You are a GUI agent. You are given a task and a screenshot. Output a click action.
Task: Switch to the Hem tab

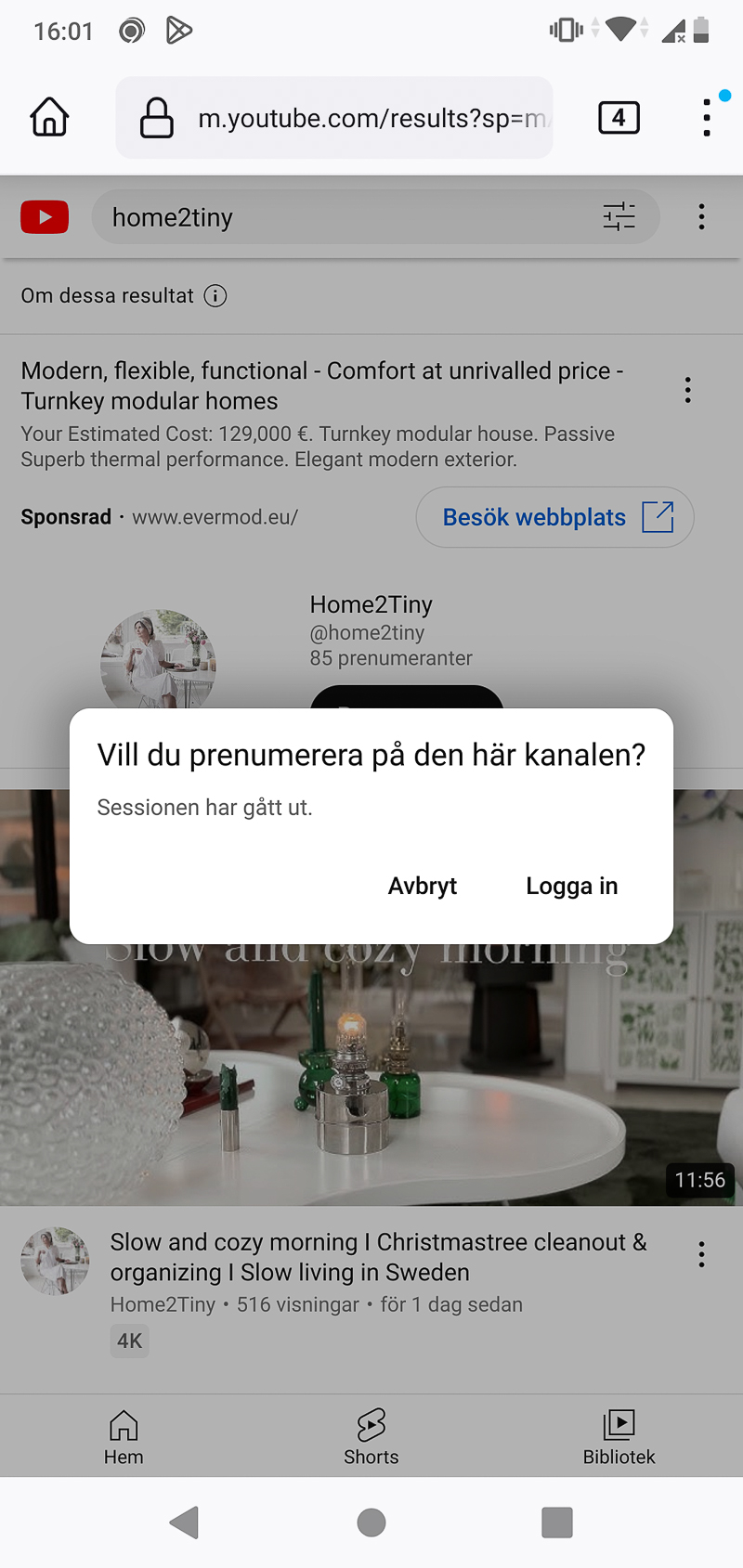coord(124,1436)
